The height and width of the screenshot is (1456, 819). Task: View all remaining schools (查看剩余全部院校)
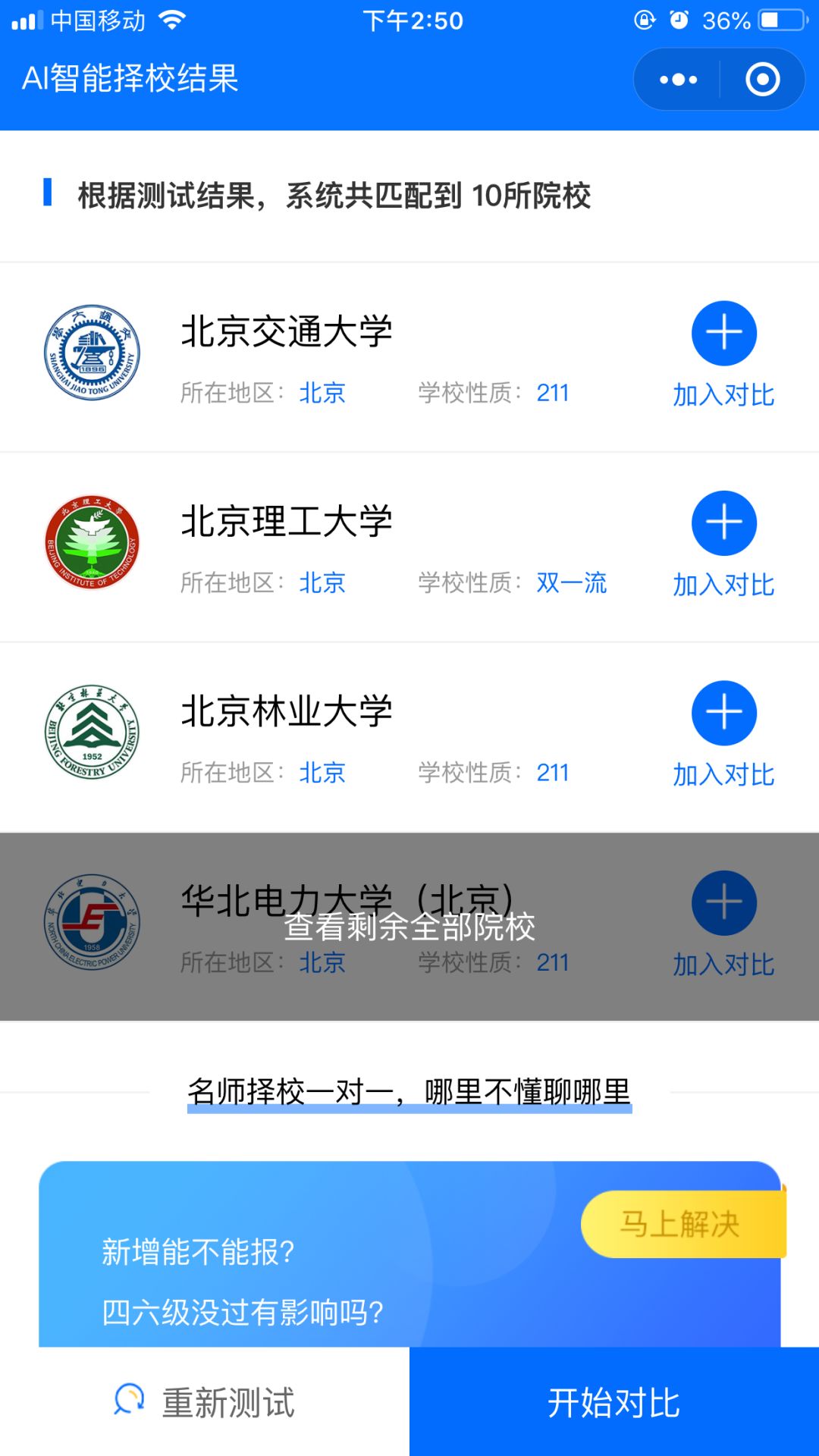tap(409, 927)
